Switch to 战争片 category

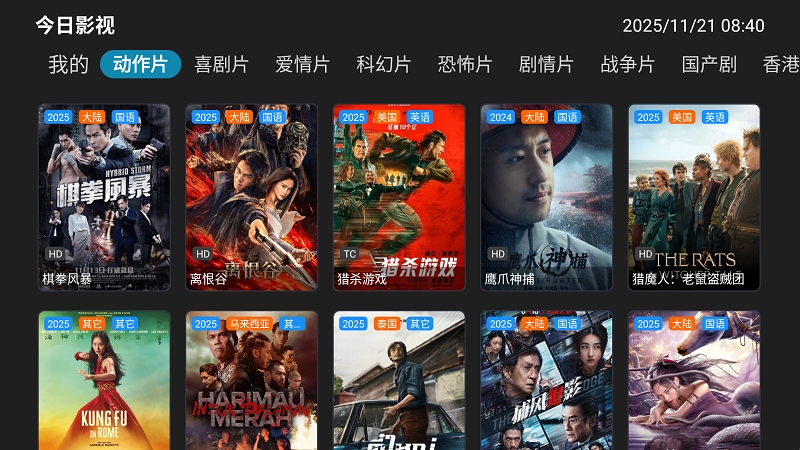627,65
